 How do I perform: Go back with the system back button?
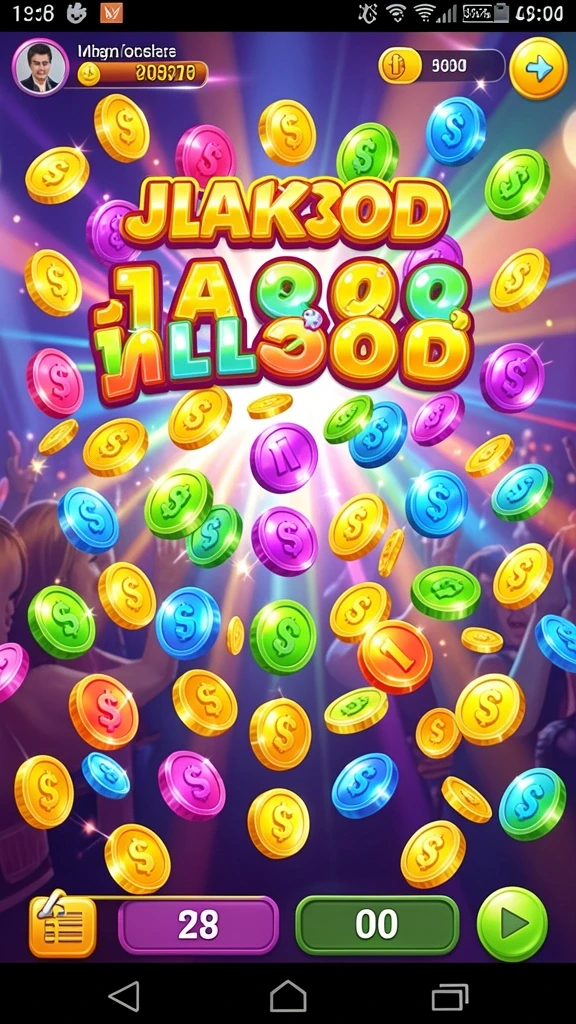click(124, 996)
